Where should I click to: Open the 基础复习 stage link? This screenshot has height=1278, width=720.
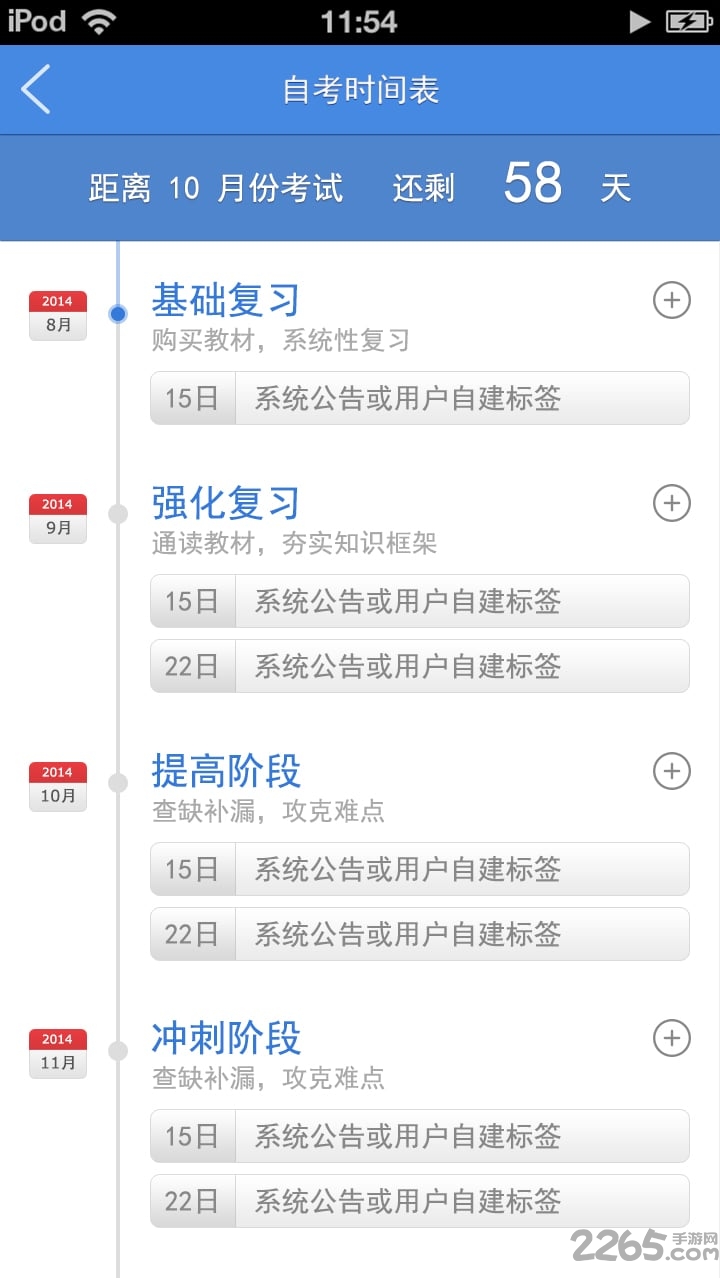[x=225, y=299]
